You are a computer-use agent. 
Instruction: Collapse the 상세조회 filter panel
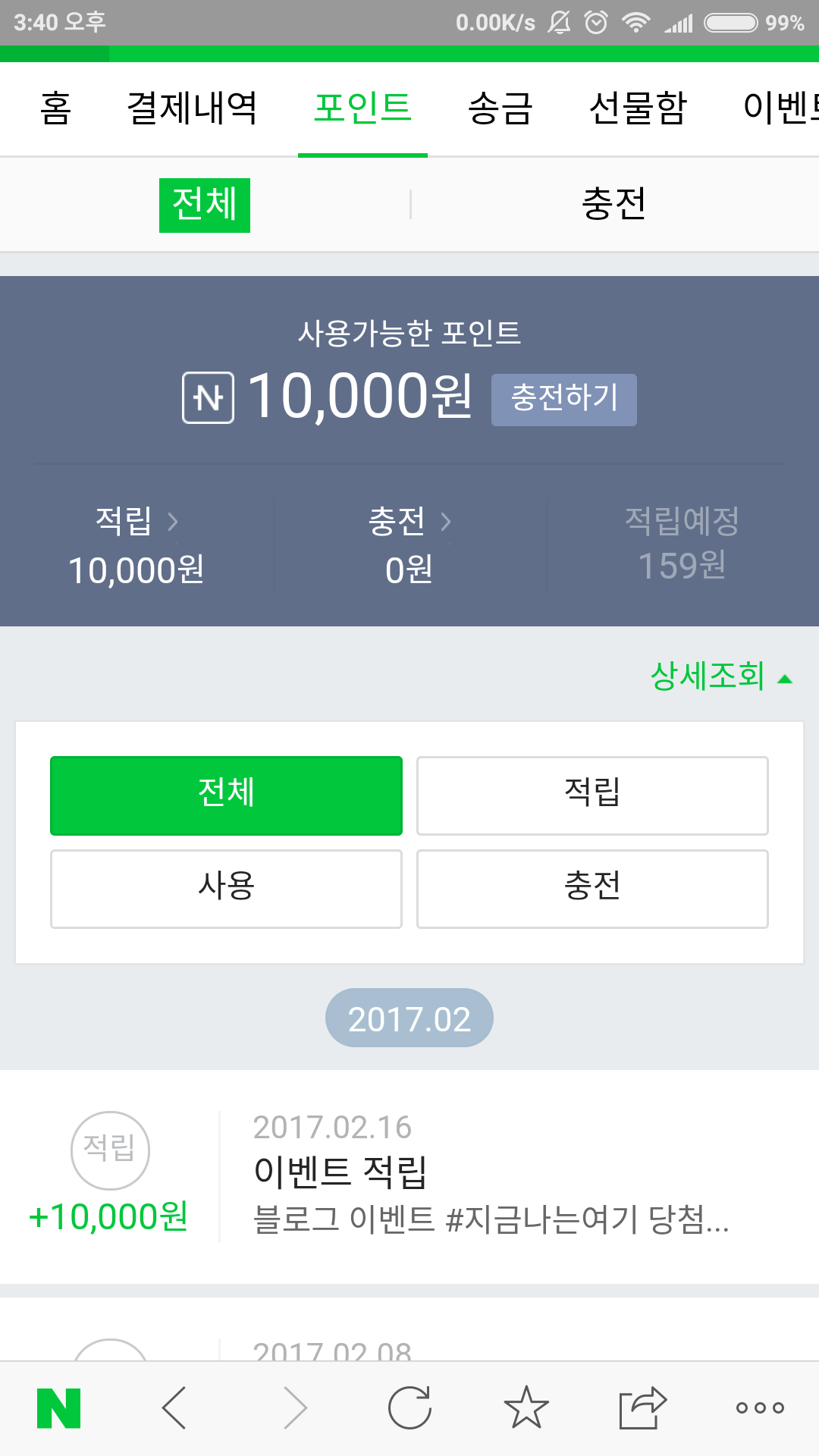721,676
